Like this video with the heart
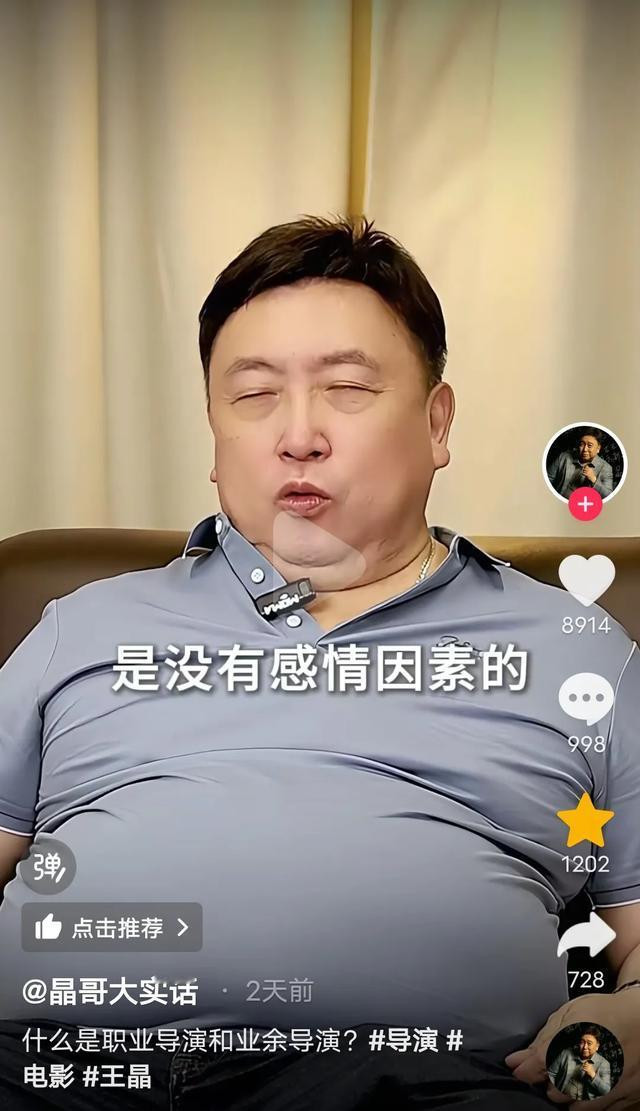Image resolution: width=640 pixels, height=1111 pixels. coord(586,579)
